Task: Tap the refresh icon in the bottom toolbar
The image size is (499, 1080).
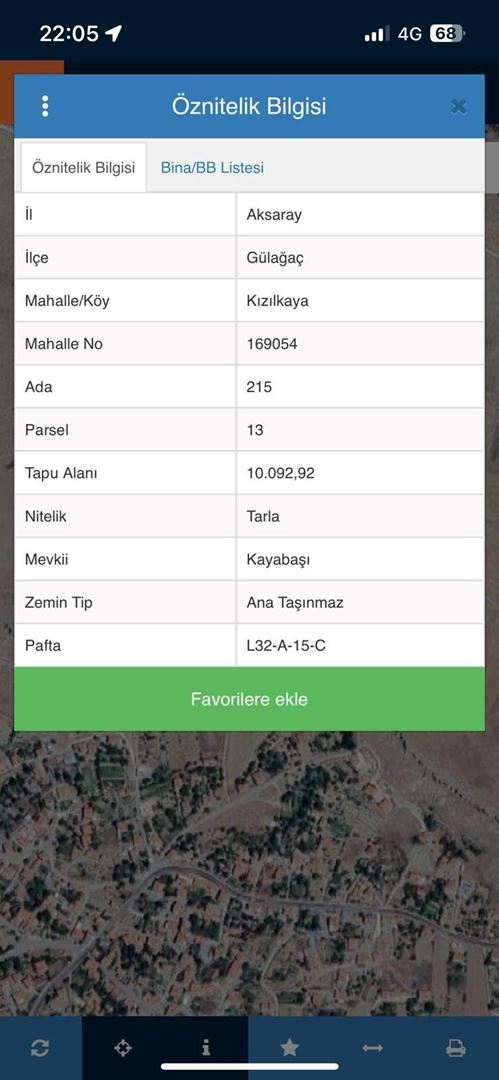Action: [x=40, y=1048]
